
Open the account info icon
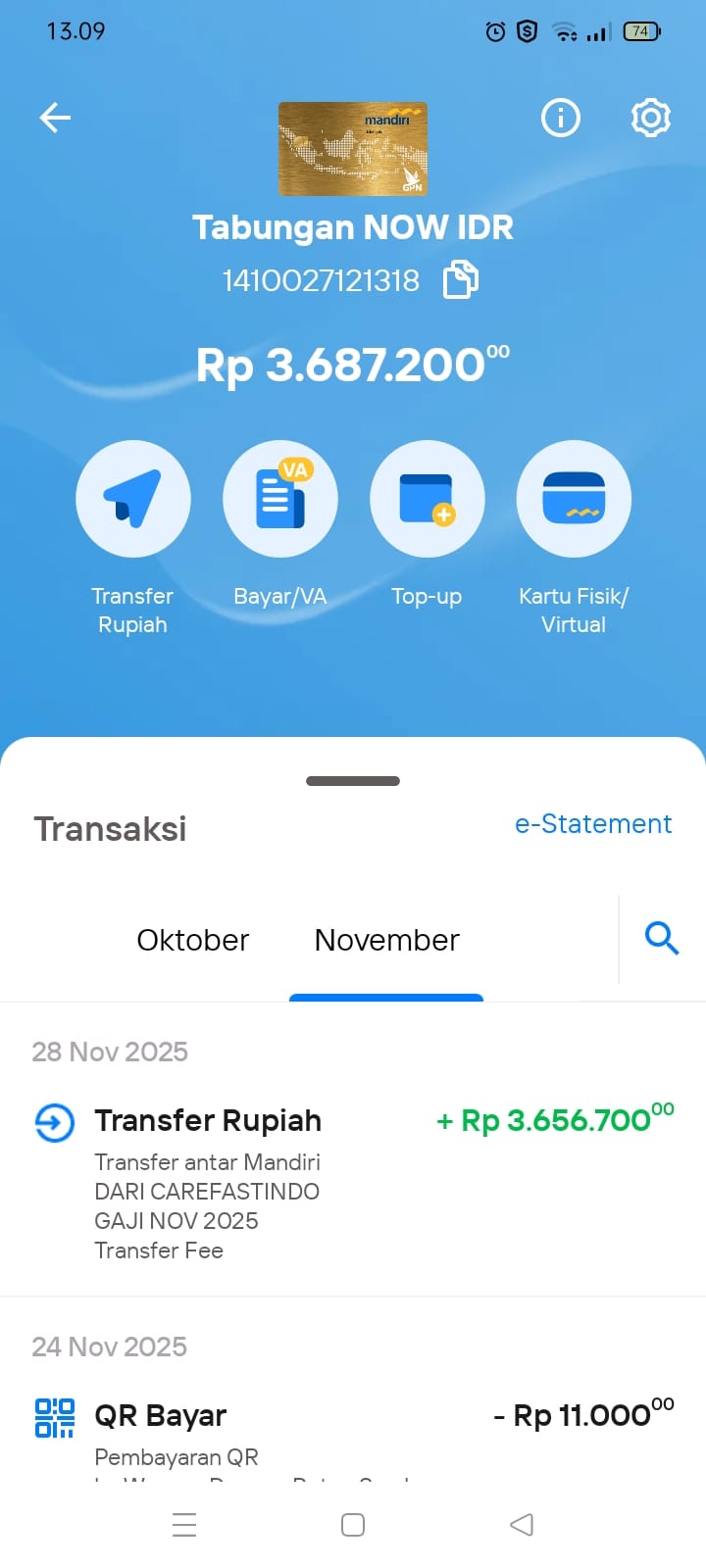point(561,119)
